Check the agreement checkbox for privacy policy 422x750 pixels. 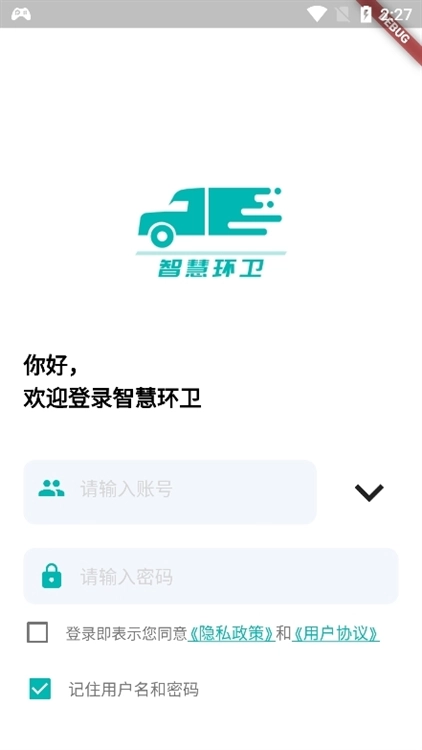(37, 632)
